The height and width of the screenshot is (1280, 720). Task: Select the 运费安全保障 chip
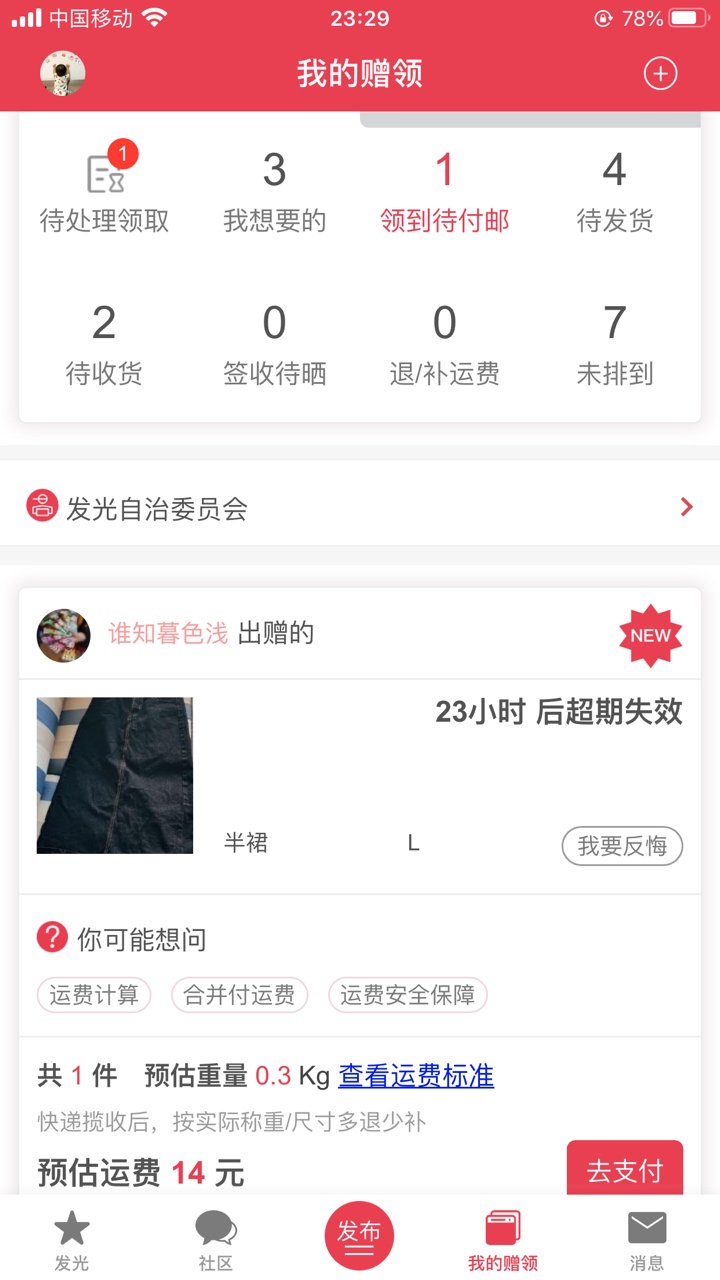[x=408, y=995]
